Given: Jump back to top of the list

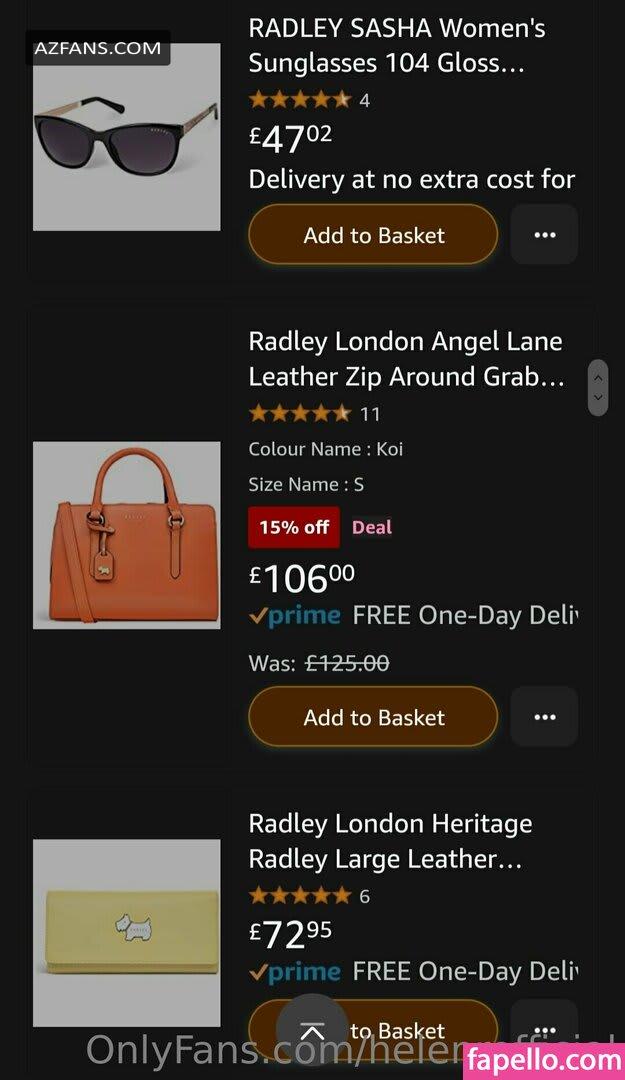Looking at the screenshot, I should pos(312,1030).
